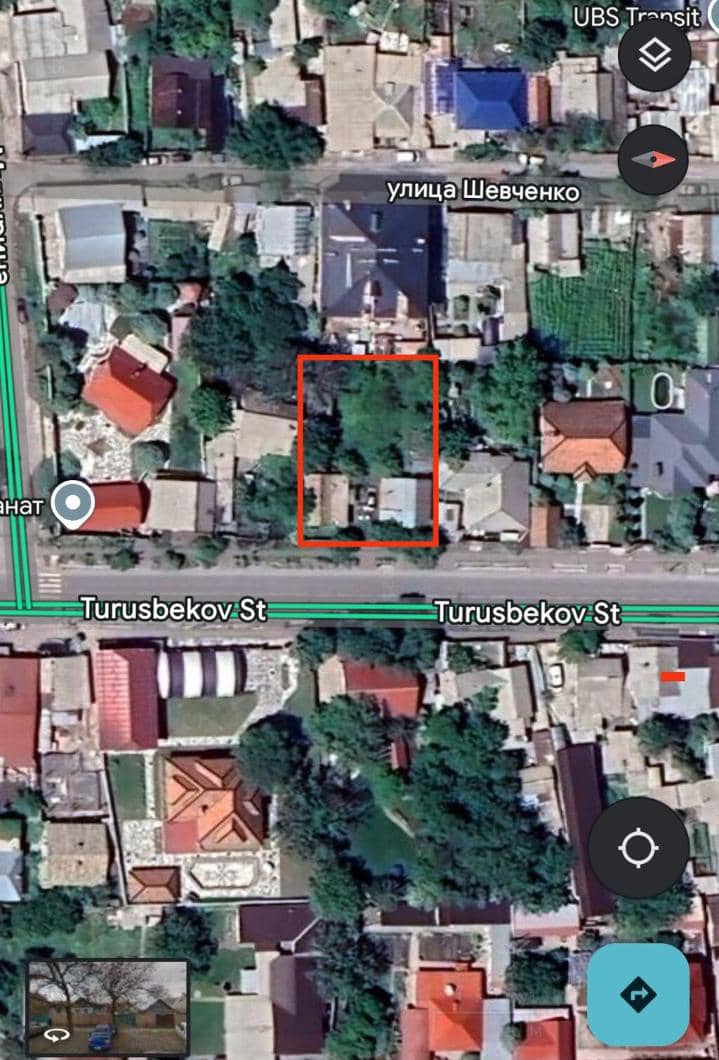This screenshot has width=719, height=1060.
Task: Center map on my location
Action: point(637,849)
